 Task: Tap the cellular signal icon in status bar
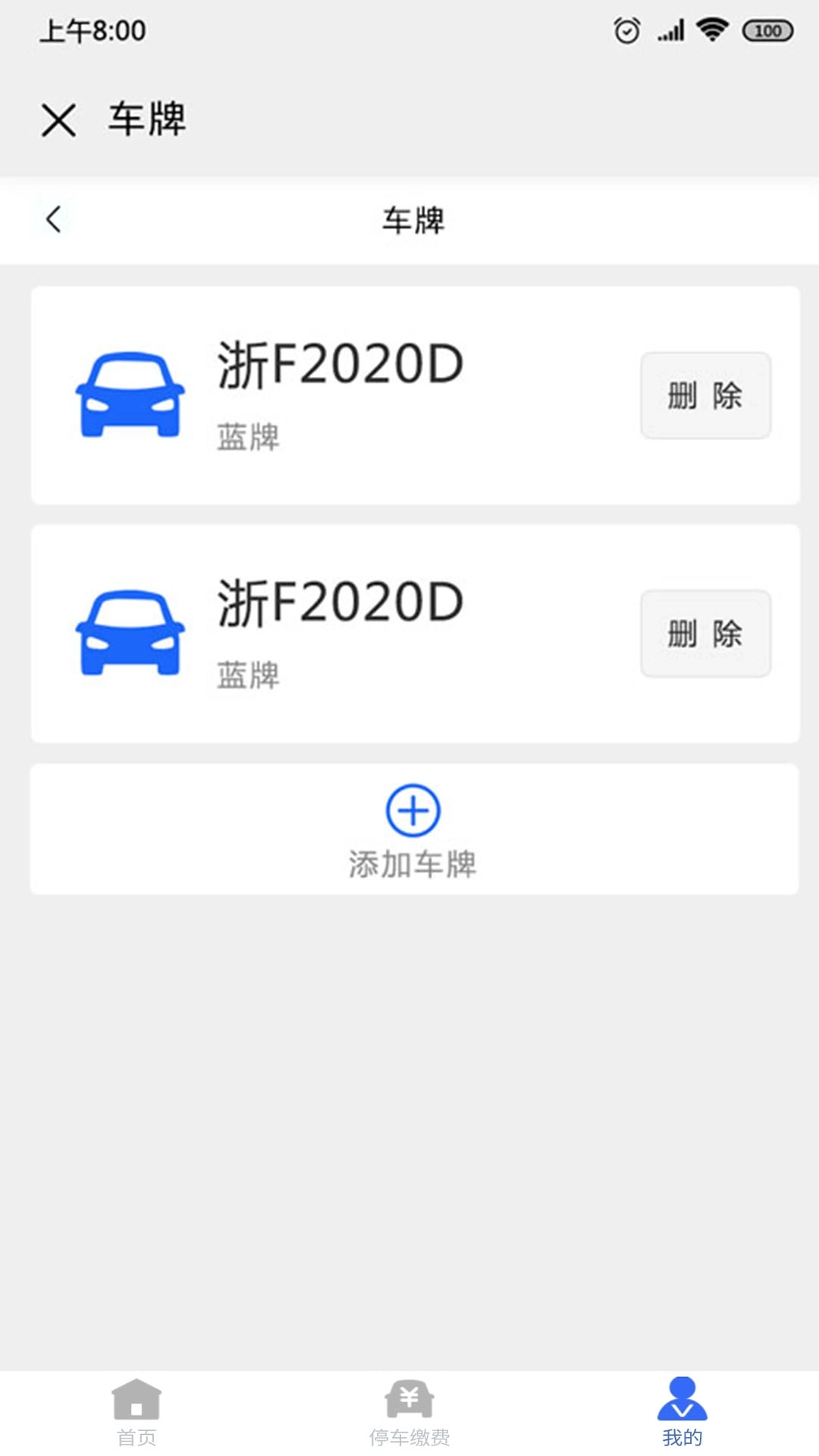pos(670,30)
